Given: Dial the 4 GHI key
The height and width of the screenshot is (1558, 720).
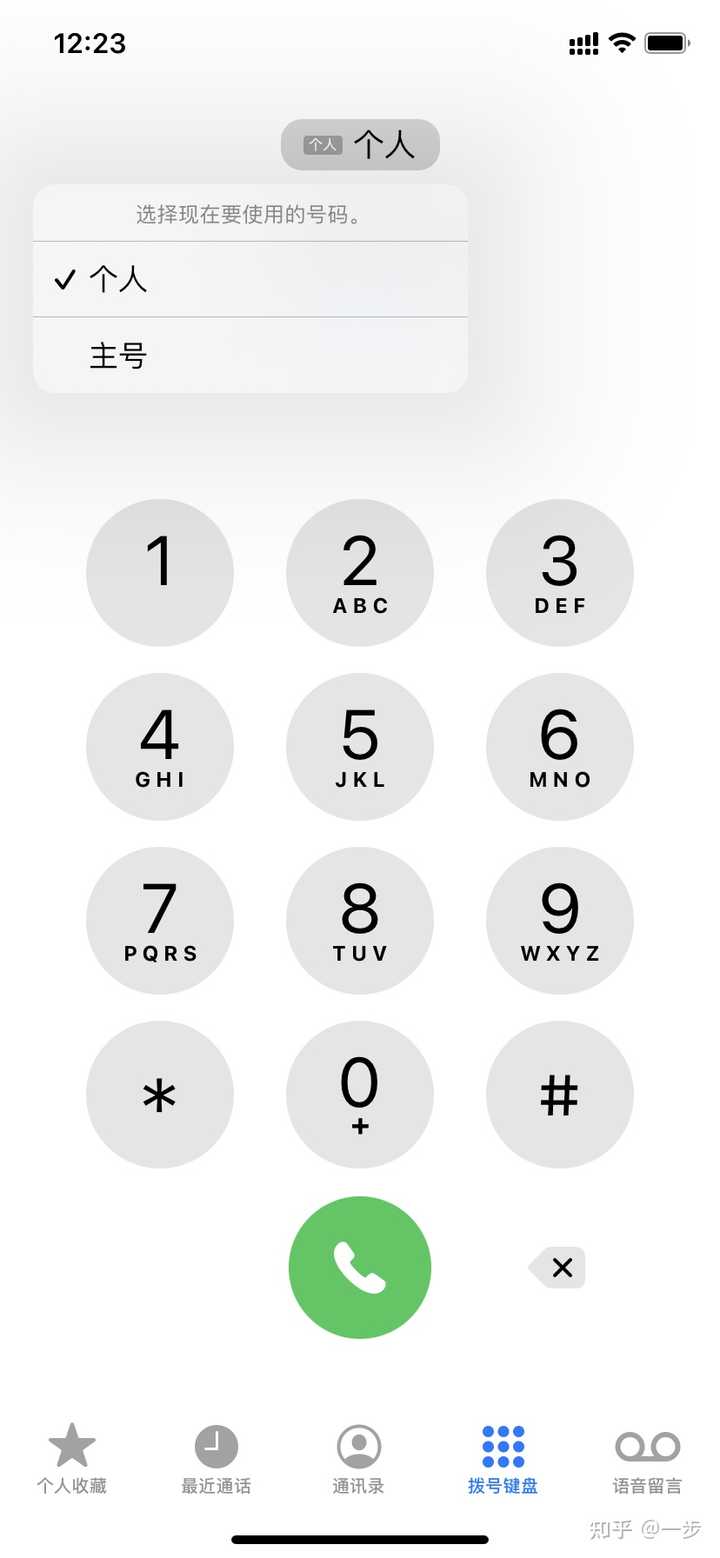Looking at the screenshot, I should [x=160, y=746].
